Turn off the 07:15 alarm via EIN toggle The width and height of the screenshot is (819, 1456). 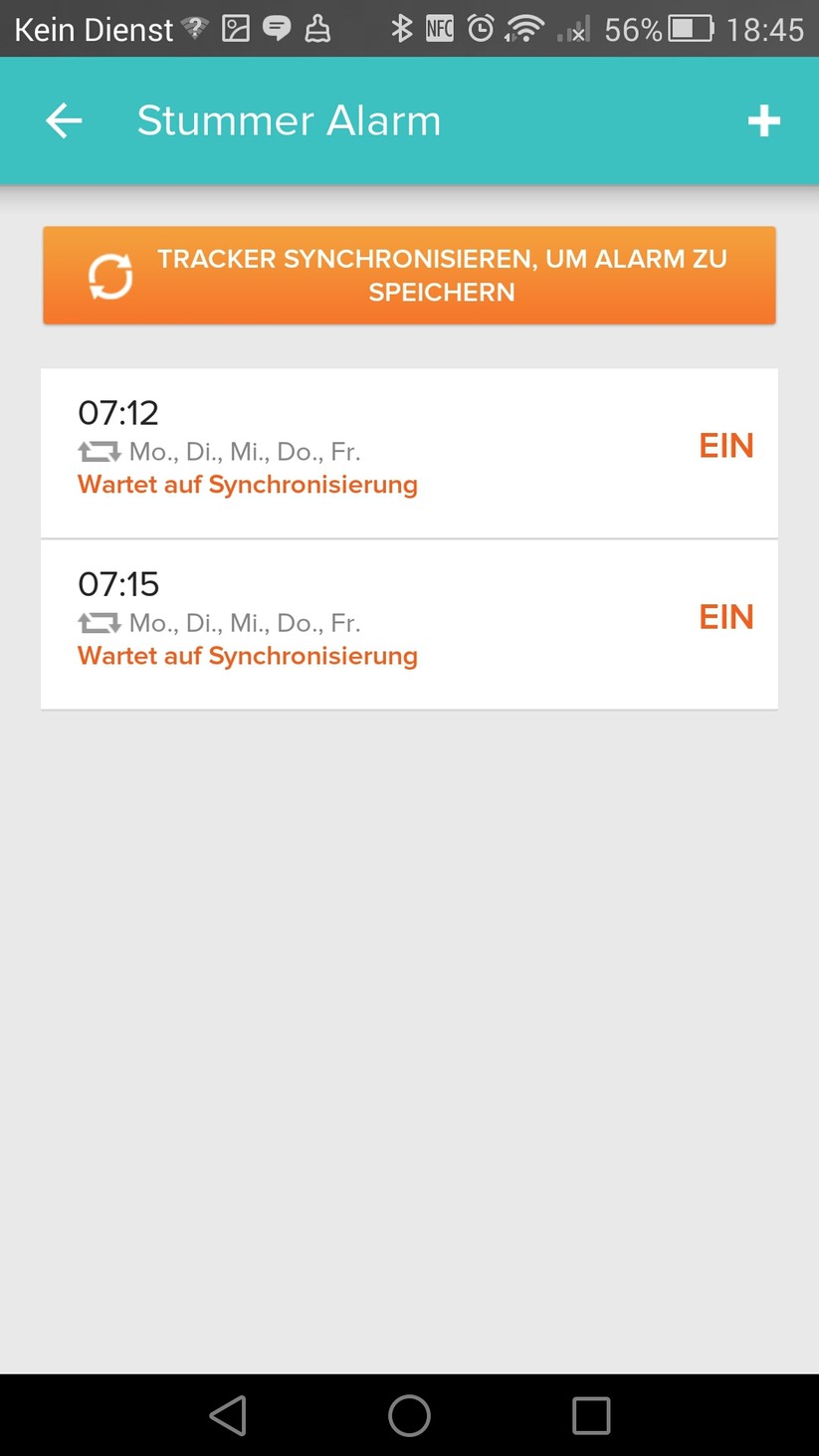point(725,616)
